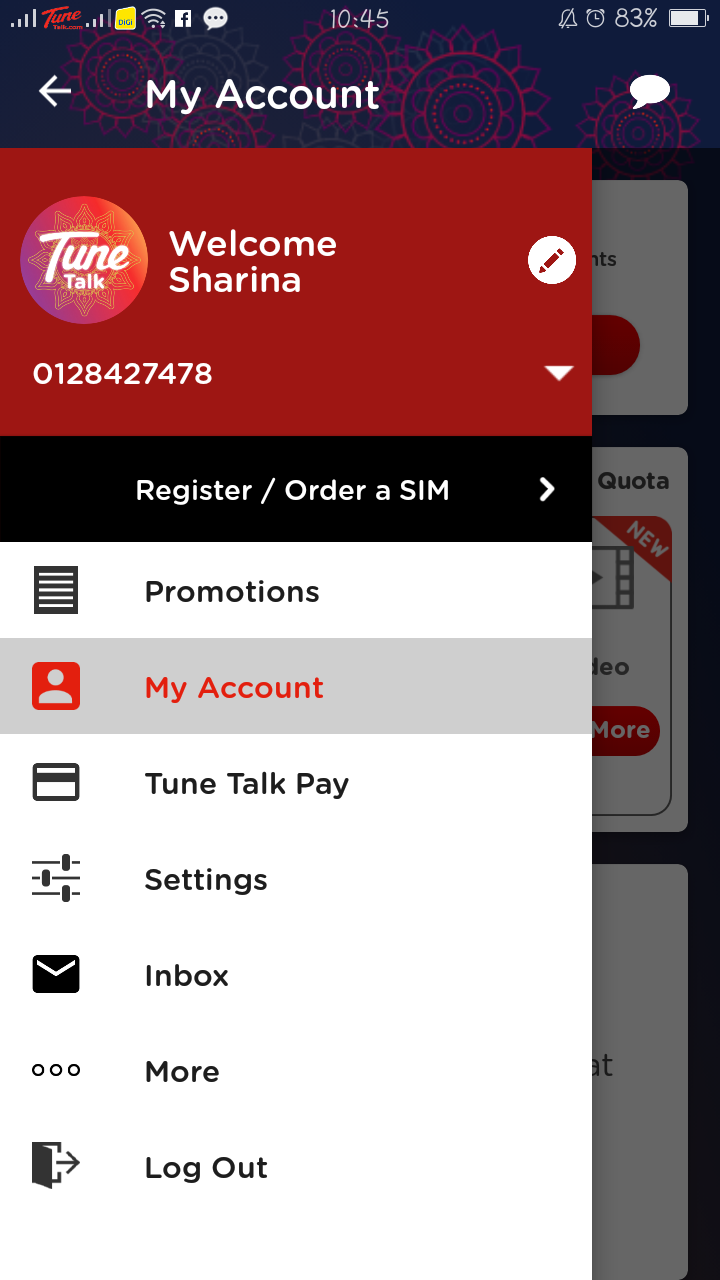Viewport: 720px width, 1280px height.
Task: Switch to the Promotions section
Action: [x=231, y=590]
